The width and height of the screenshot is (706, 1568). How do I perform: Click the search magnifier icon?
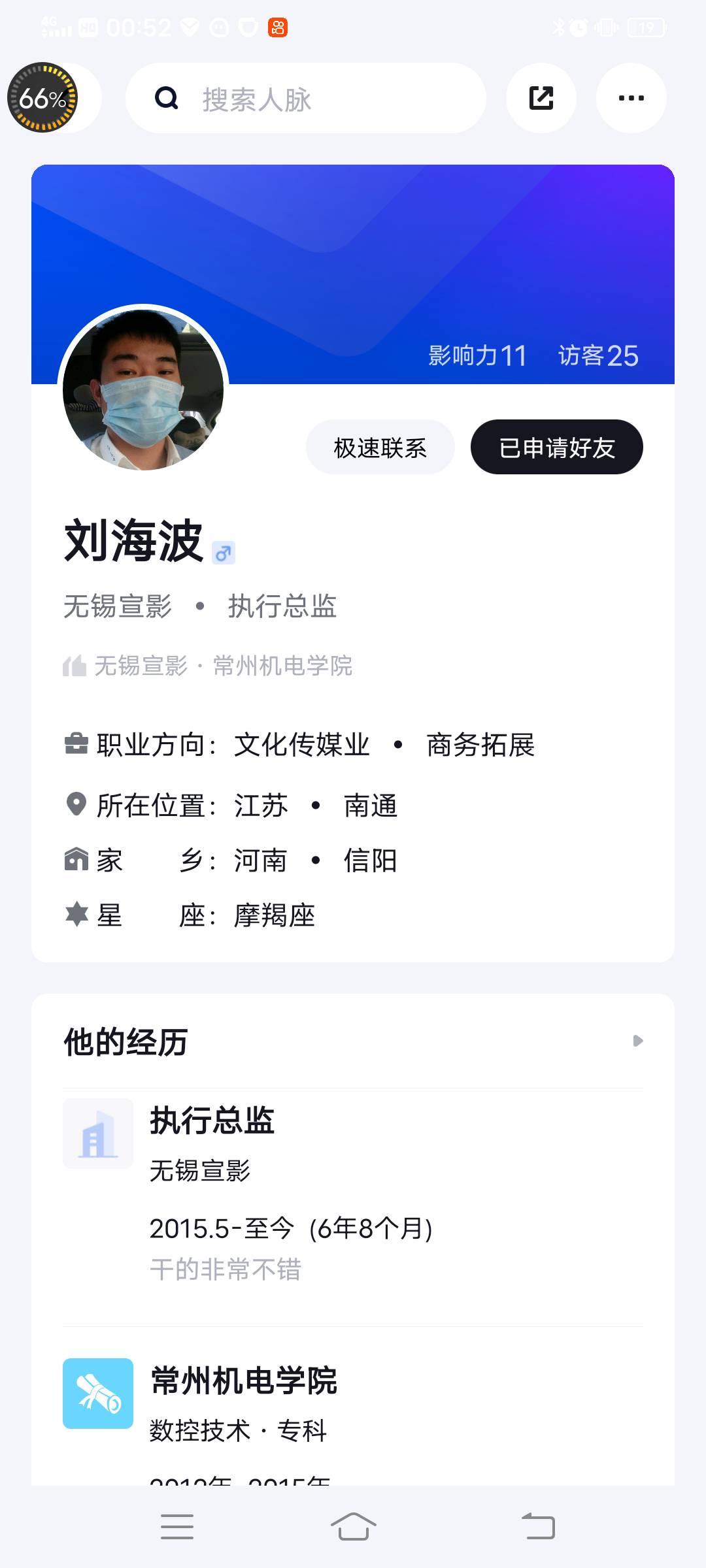pos(167,97)
